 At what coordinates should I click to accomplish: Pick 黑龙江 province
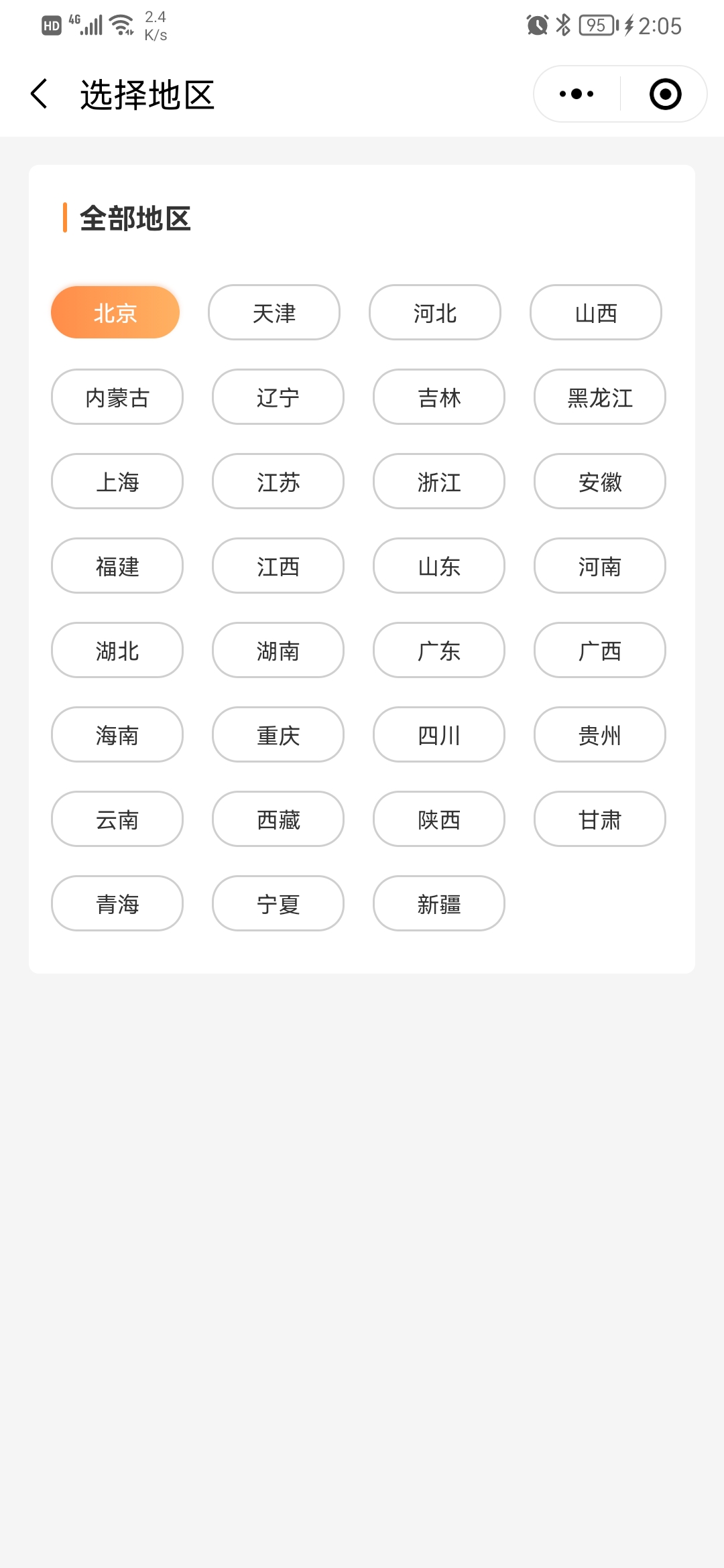pyautogui.click(x=599, y=397)
